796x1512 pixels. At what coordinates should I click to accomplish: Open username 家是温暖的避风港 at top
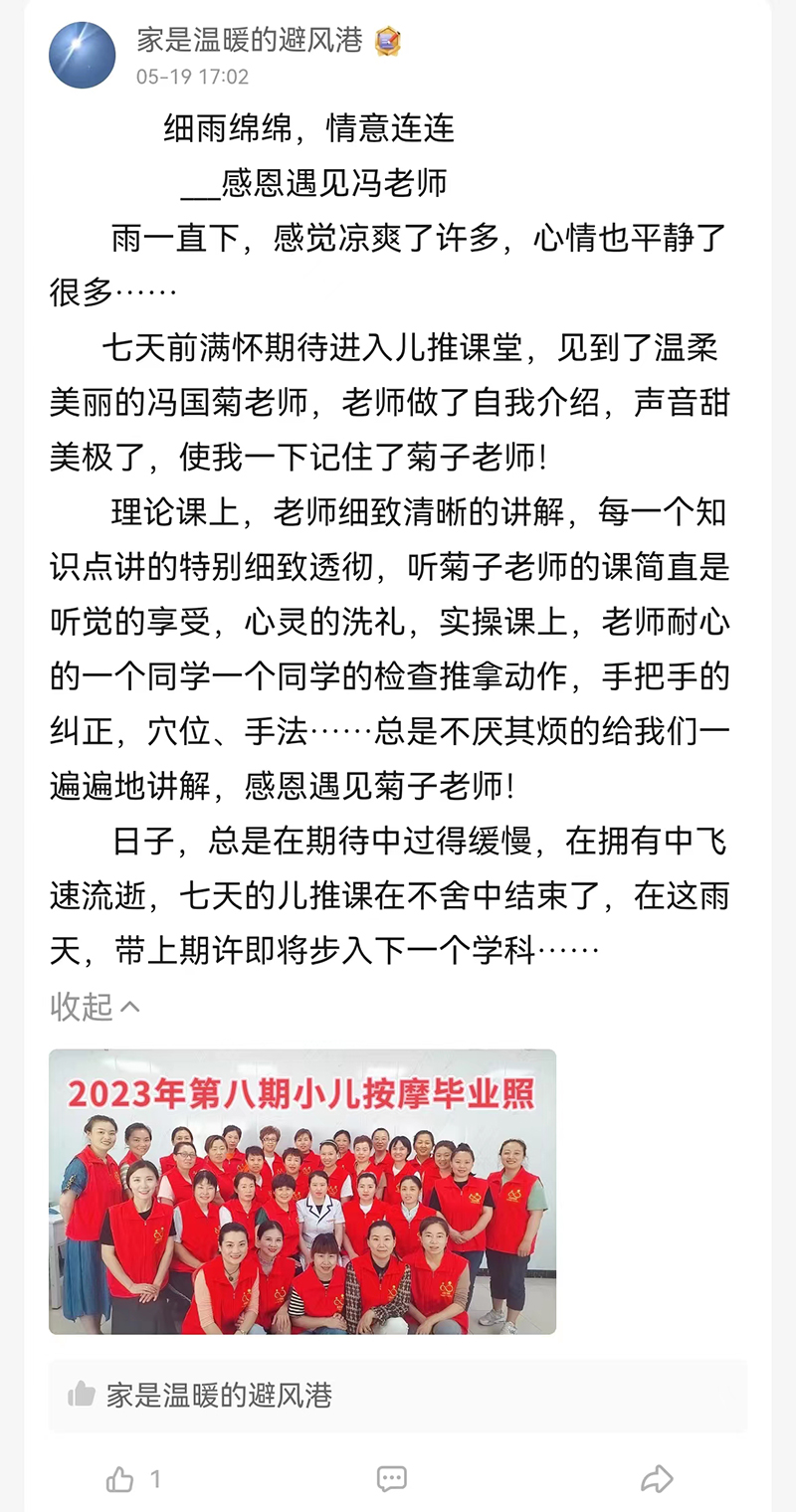tap(250, 40)
